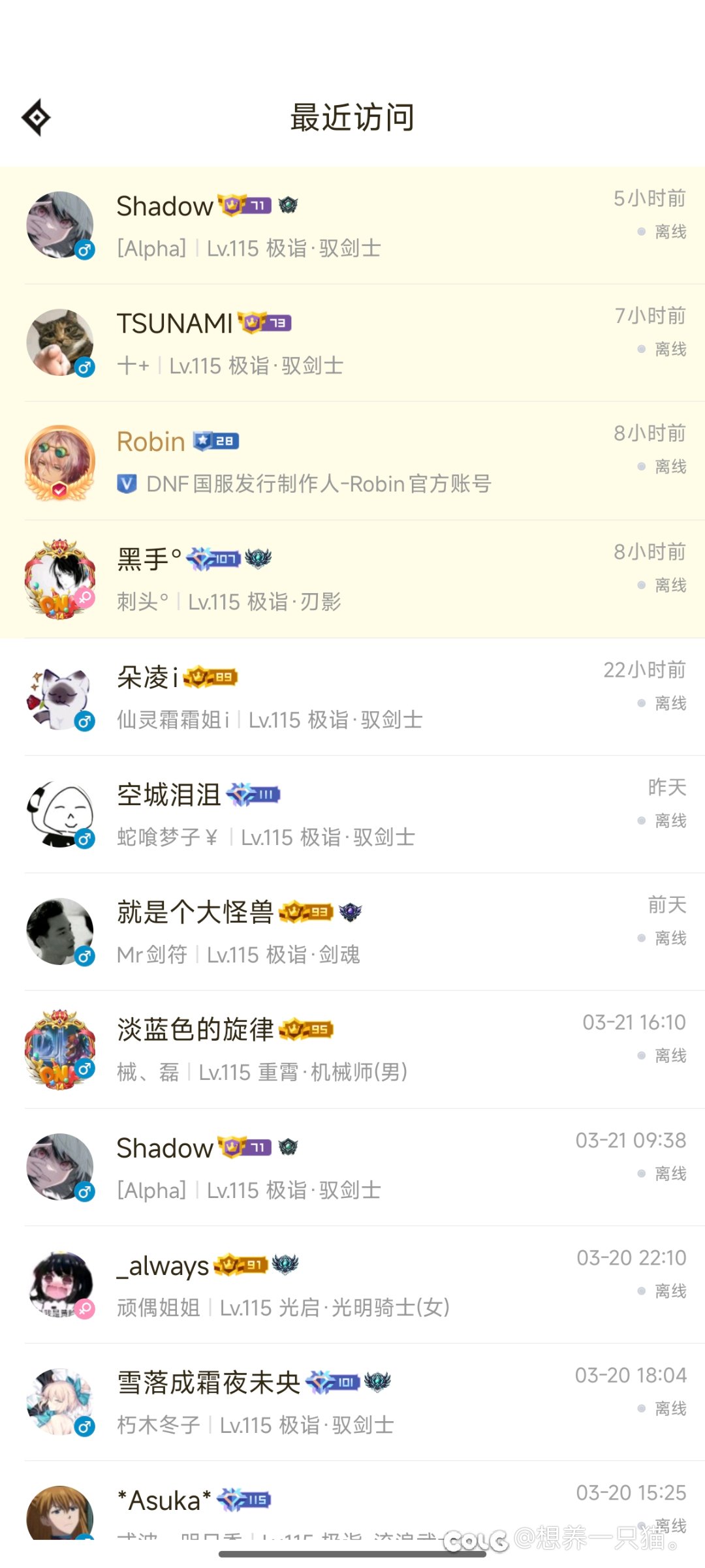Screen dimensions: 705x1568
Task: Tap 黑手°'s decorated DNF avatar frame
Action: coord(59,578)
